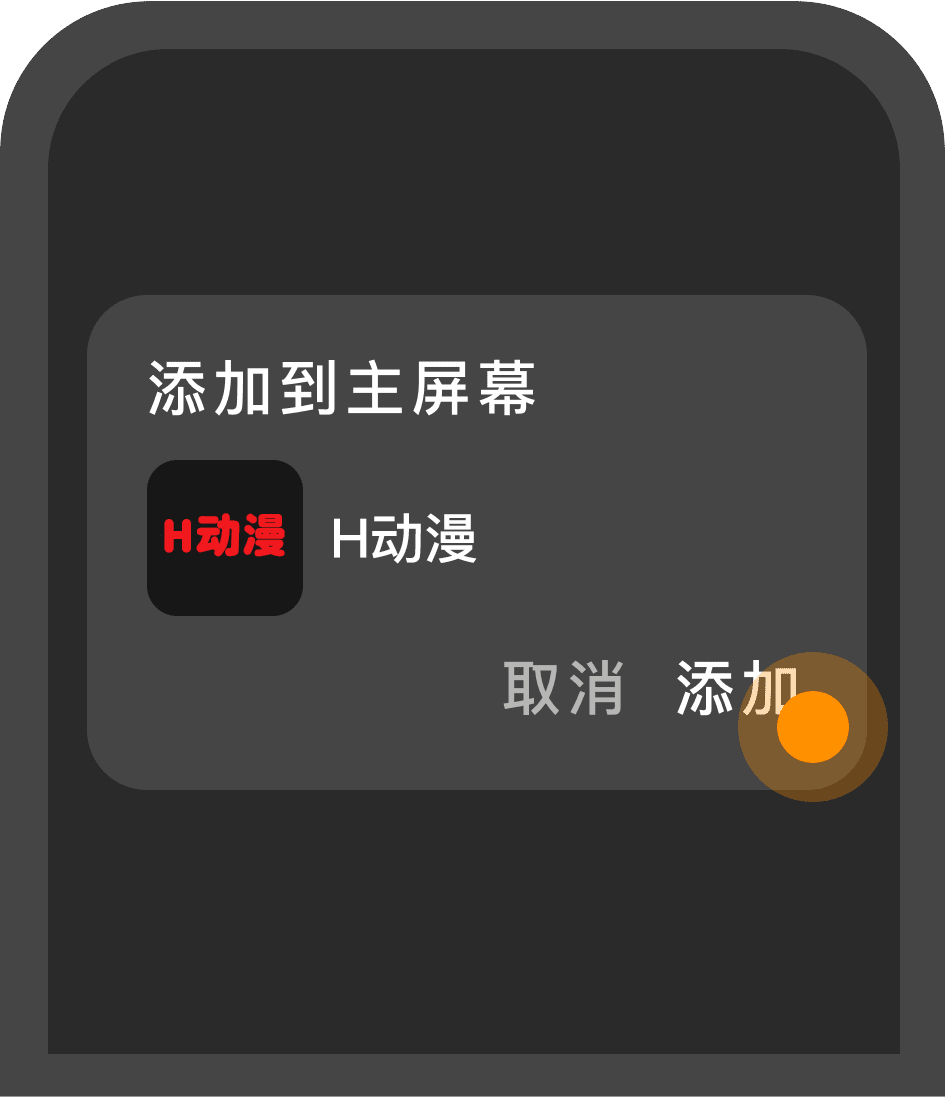This screenshot has height=1098, width=945.
Task: Click the area below the dialog on the phone
Action: pyautogui.click(x=472, y=920)
